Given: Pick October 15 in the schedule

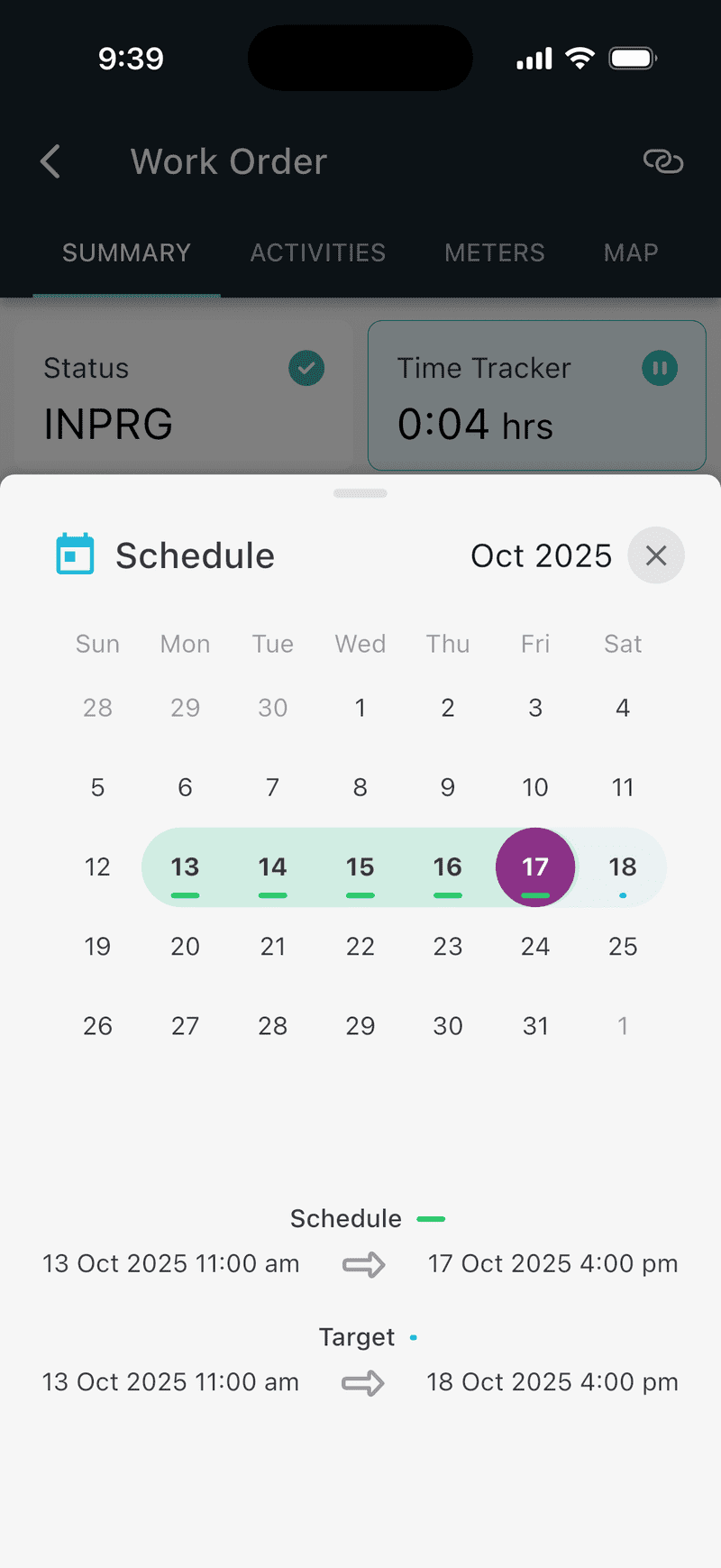Looking at the screenshot, I should coord(360,867).
